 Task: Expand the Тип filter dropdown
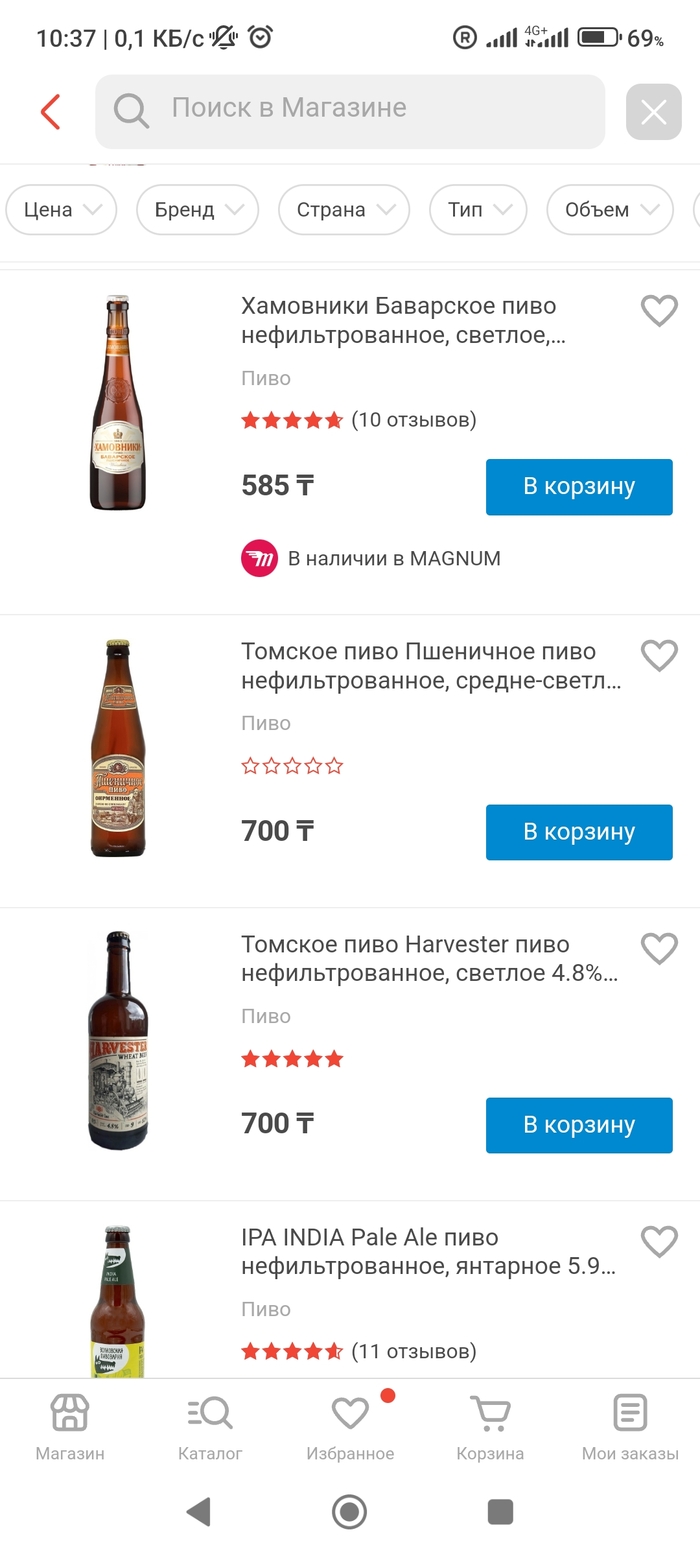point(478,210)
